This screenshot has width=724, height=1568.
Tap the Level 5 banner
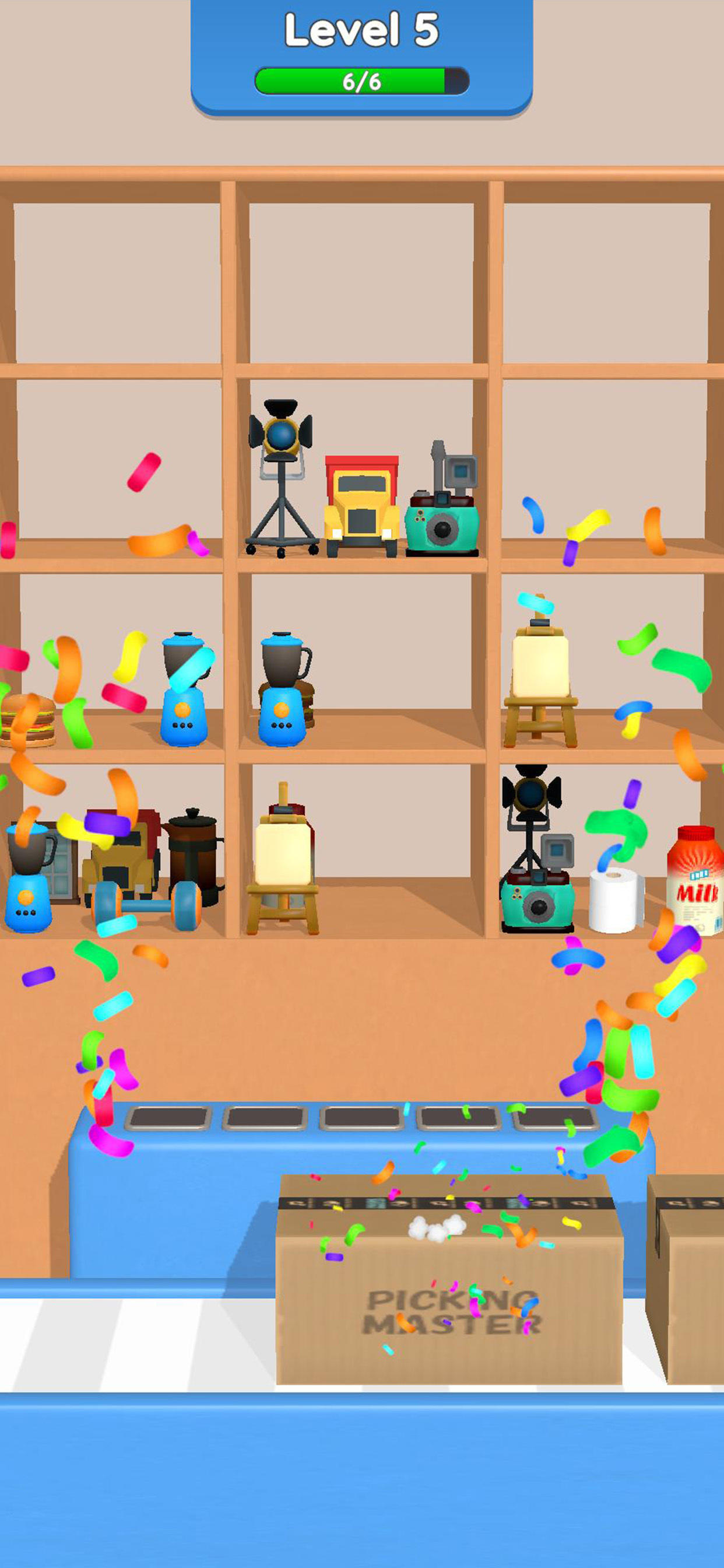[x=361, y=27]
